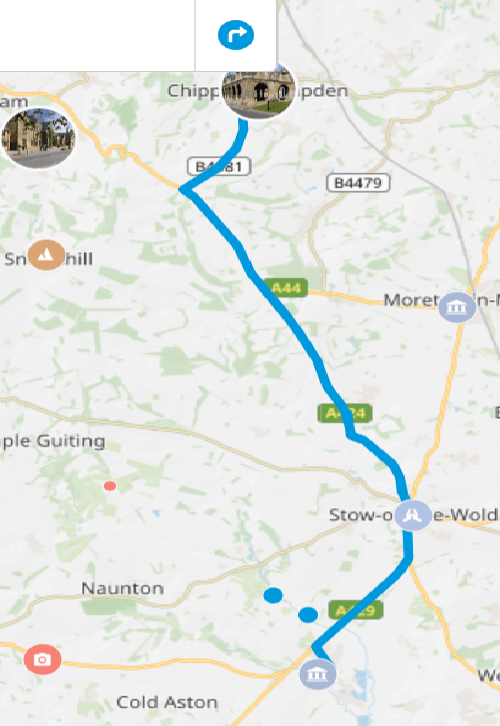Open the photo marker near Broadway

click(x=38, y=138)
